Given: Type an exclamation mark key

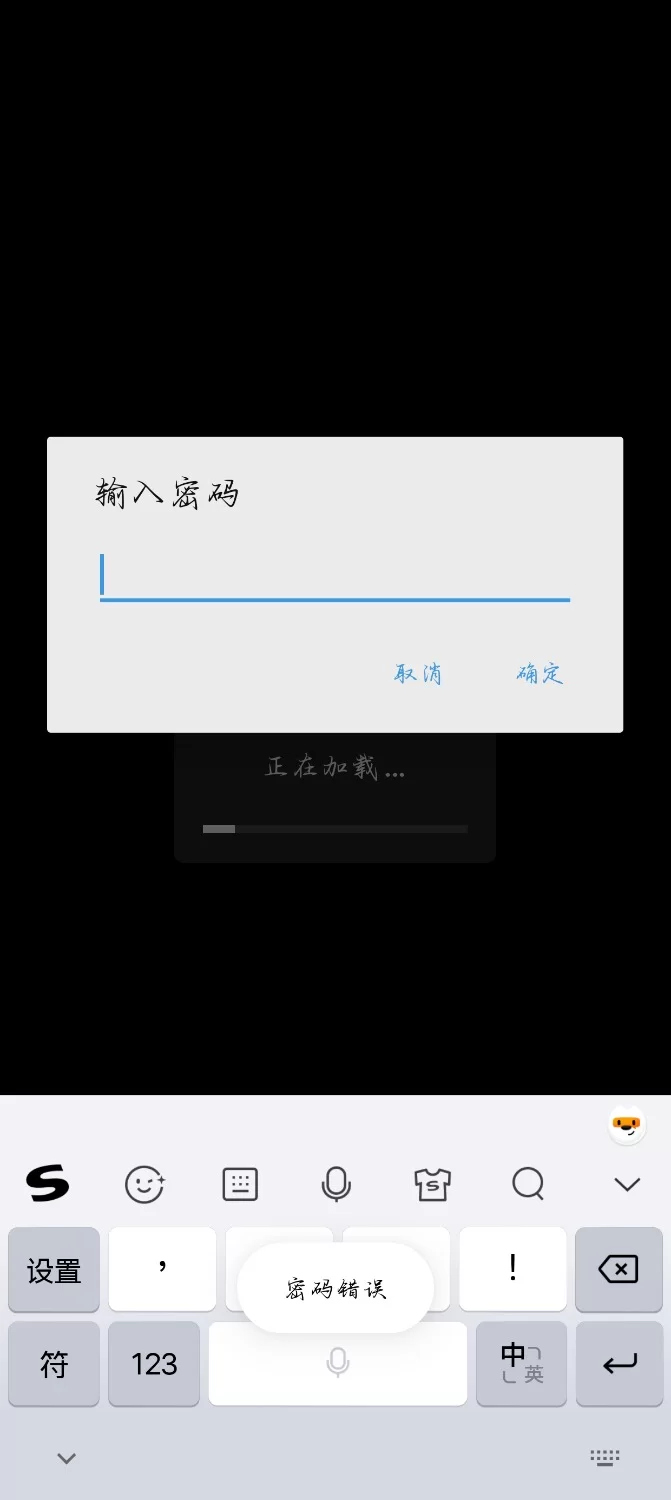Looking at the screenshot, I should coord(512,1268).
